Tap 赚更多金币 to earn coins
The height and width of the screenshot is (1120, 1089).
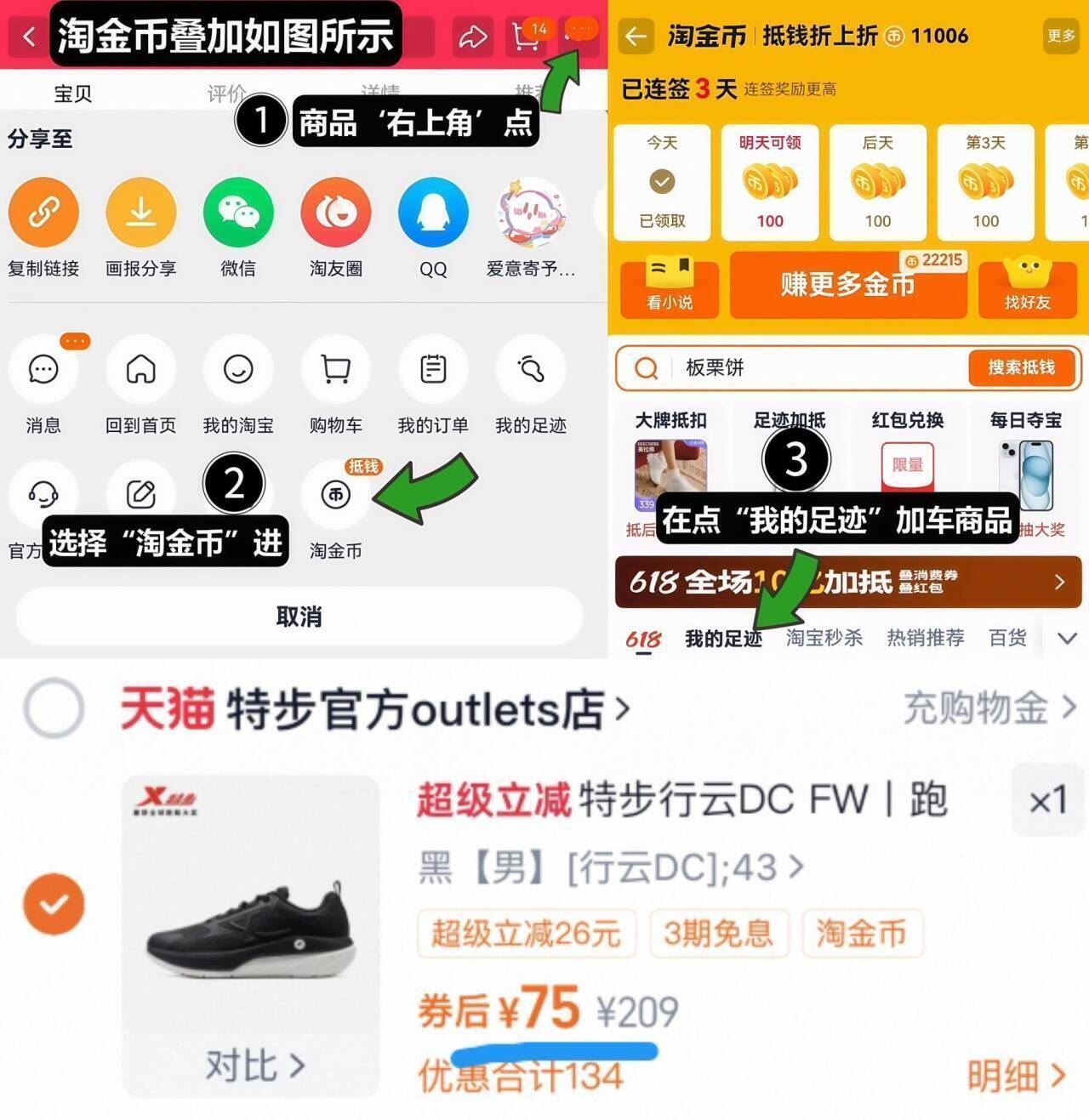848,286
